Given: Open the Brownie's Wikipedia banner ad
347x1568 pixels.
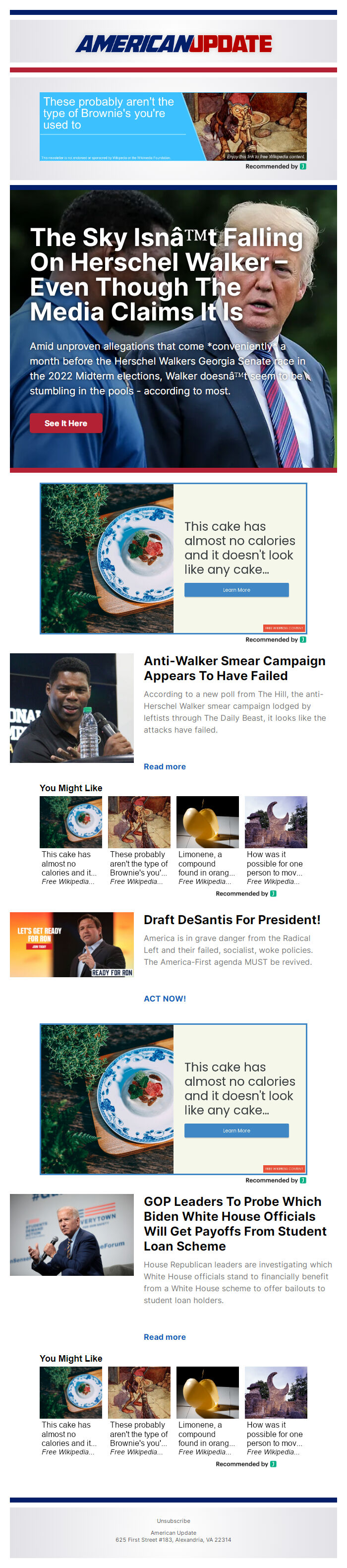Looking at the screenshot, I should [173, 126].
